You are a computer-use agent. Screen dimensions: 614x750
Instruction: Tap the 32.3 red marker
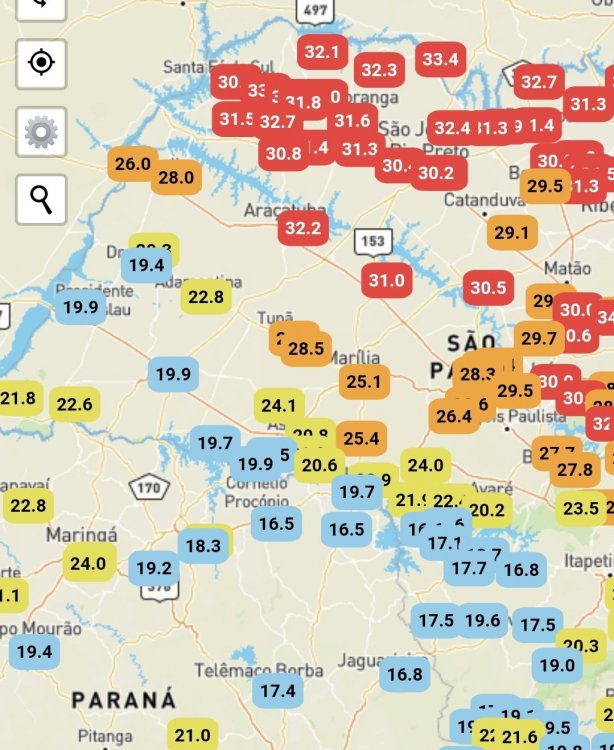[379, 70]
